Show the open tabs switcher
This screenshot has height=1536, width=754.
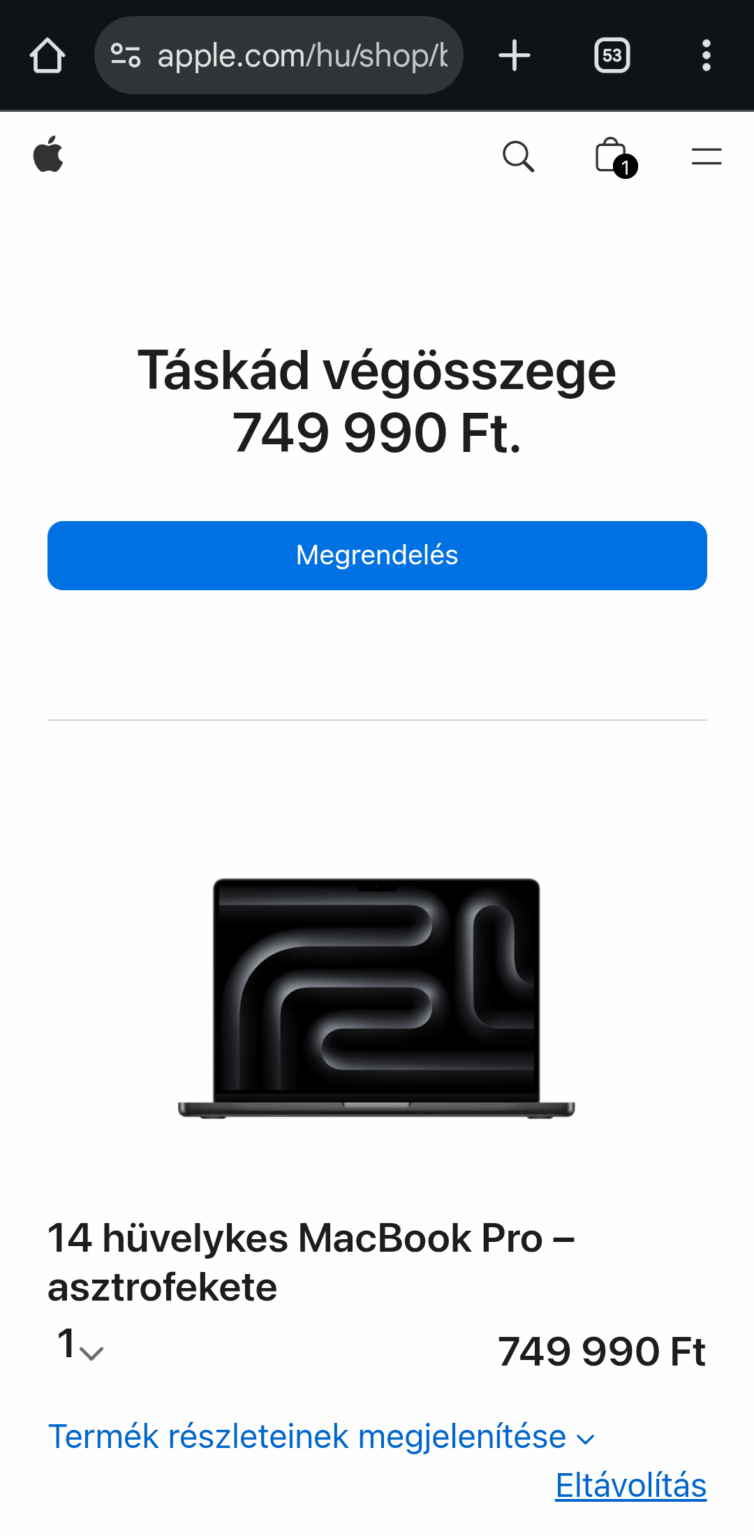pyautogui.click(x=611, y=56)
